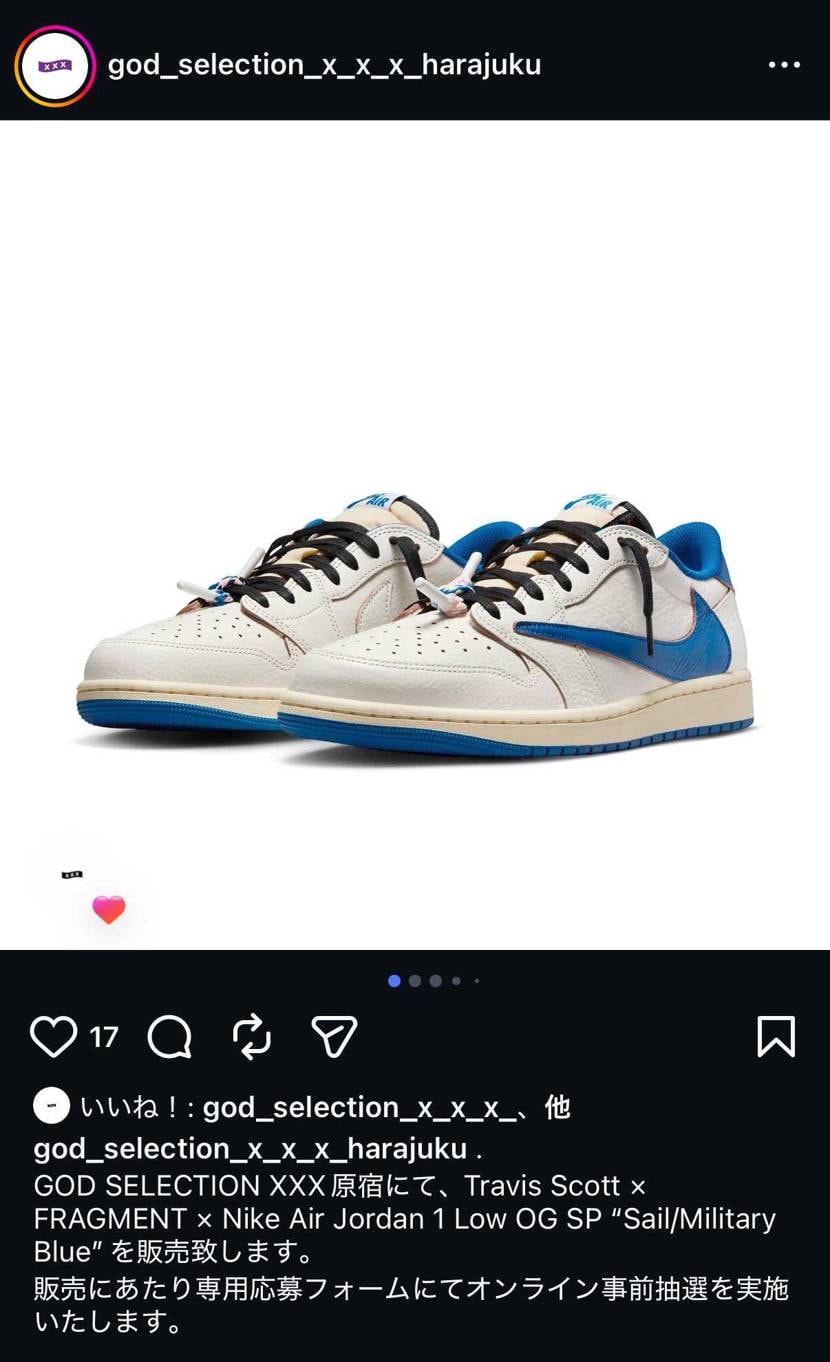
Task: Repost this post
Action: [252, 1037]
